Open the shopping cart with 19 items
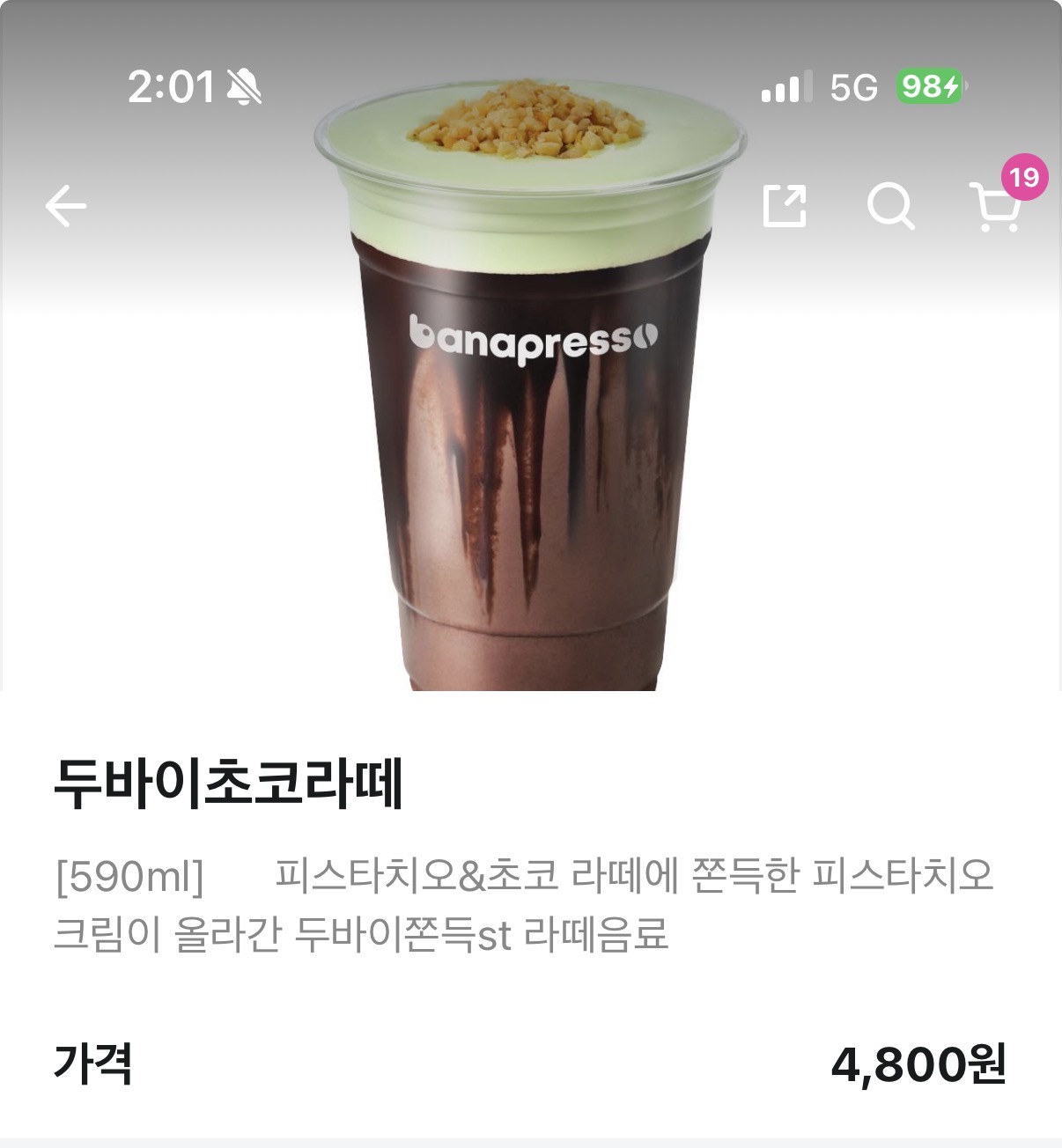The image size is (1062, 1148). tap(996, 207)
